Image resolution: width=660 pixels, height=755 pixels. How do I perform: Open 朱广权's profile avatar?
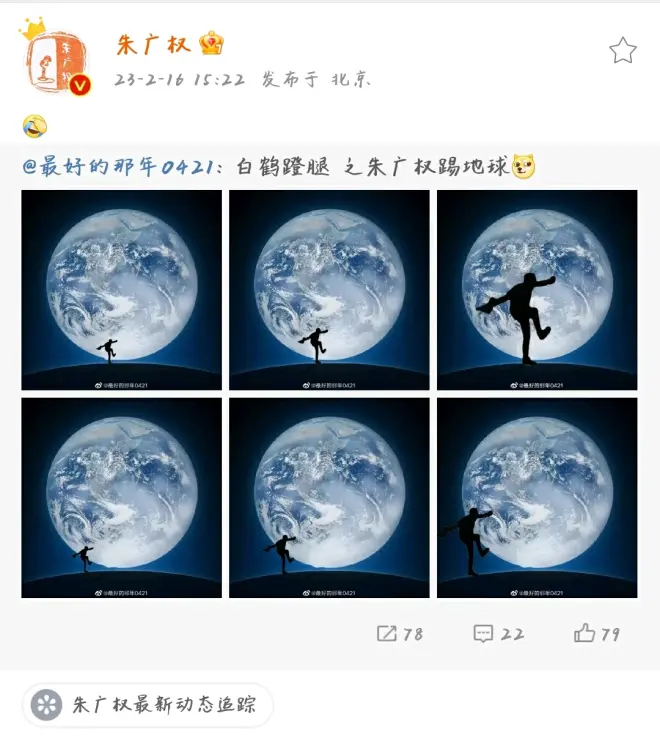coord(55,62)
